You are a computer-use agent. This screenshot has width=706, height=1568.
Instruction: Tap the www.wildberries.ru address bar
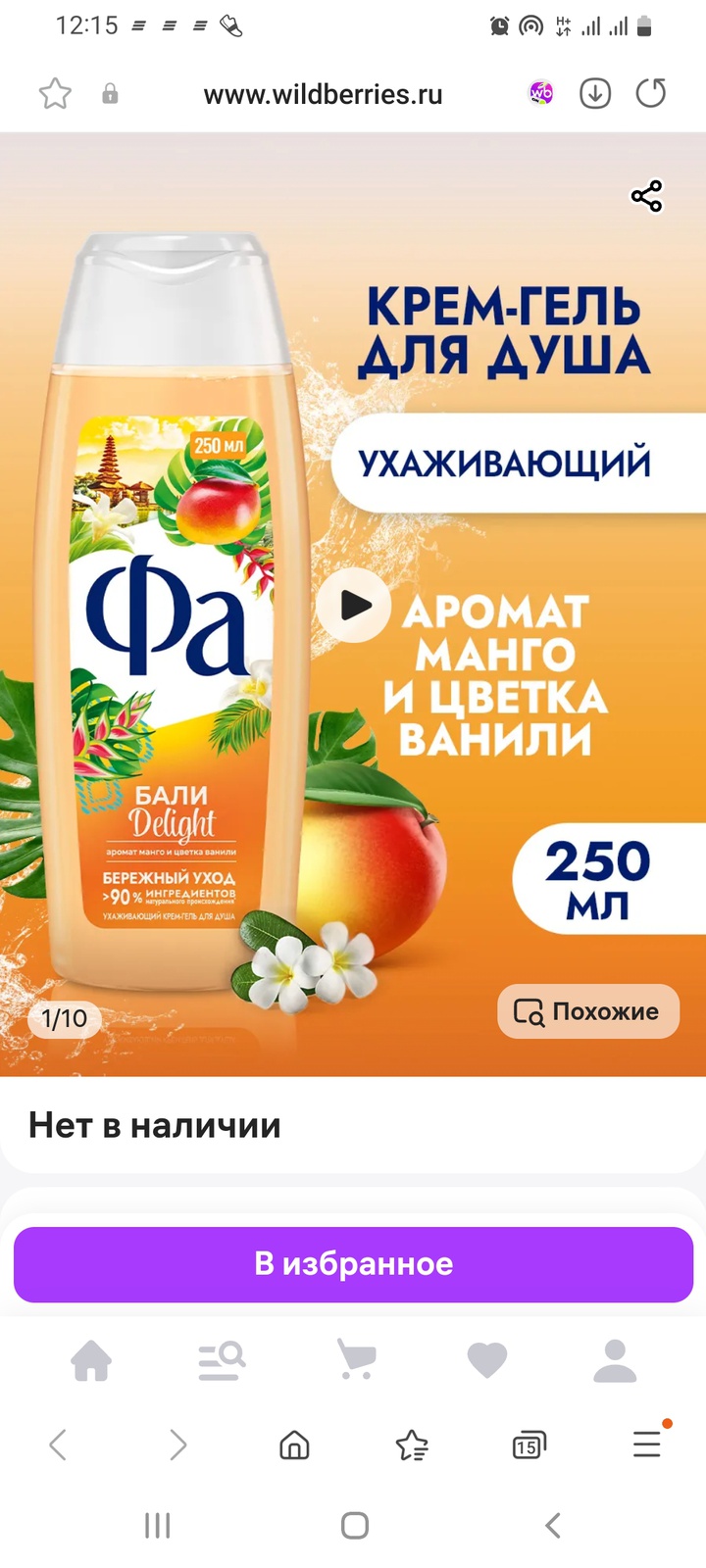pyautogui.click(x=323, y=94)
